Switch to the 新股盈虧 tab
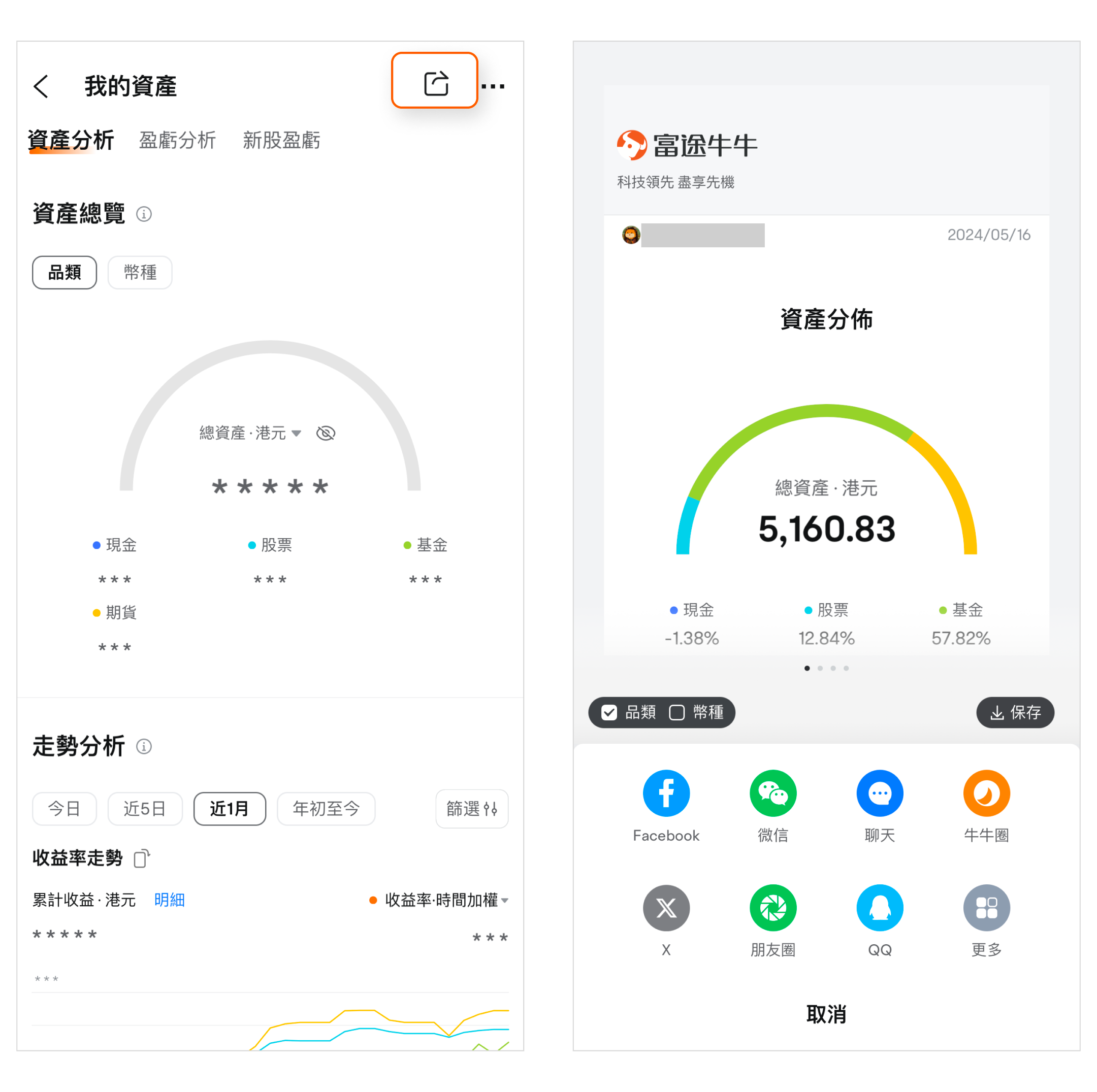 (281, 140)
